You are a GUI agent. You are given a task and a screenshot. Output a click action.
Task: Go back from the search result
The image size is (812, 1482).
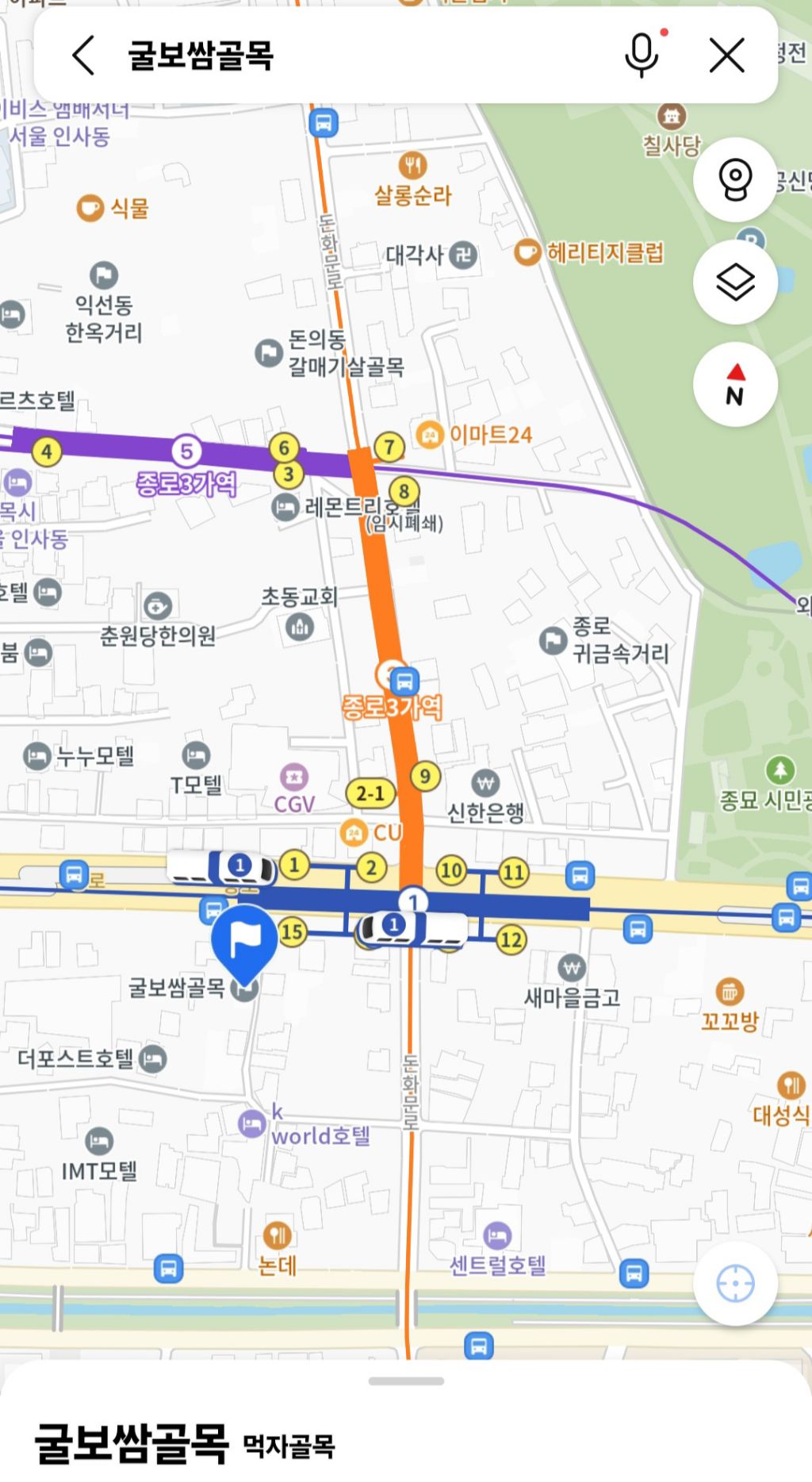coord(84,56)
